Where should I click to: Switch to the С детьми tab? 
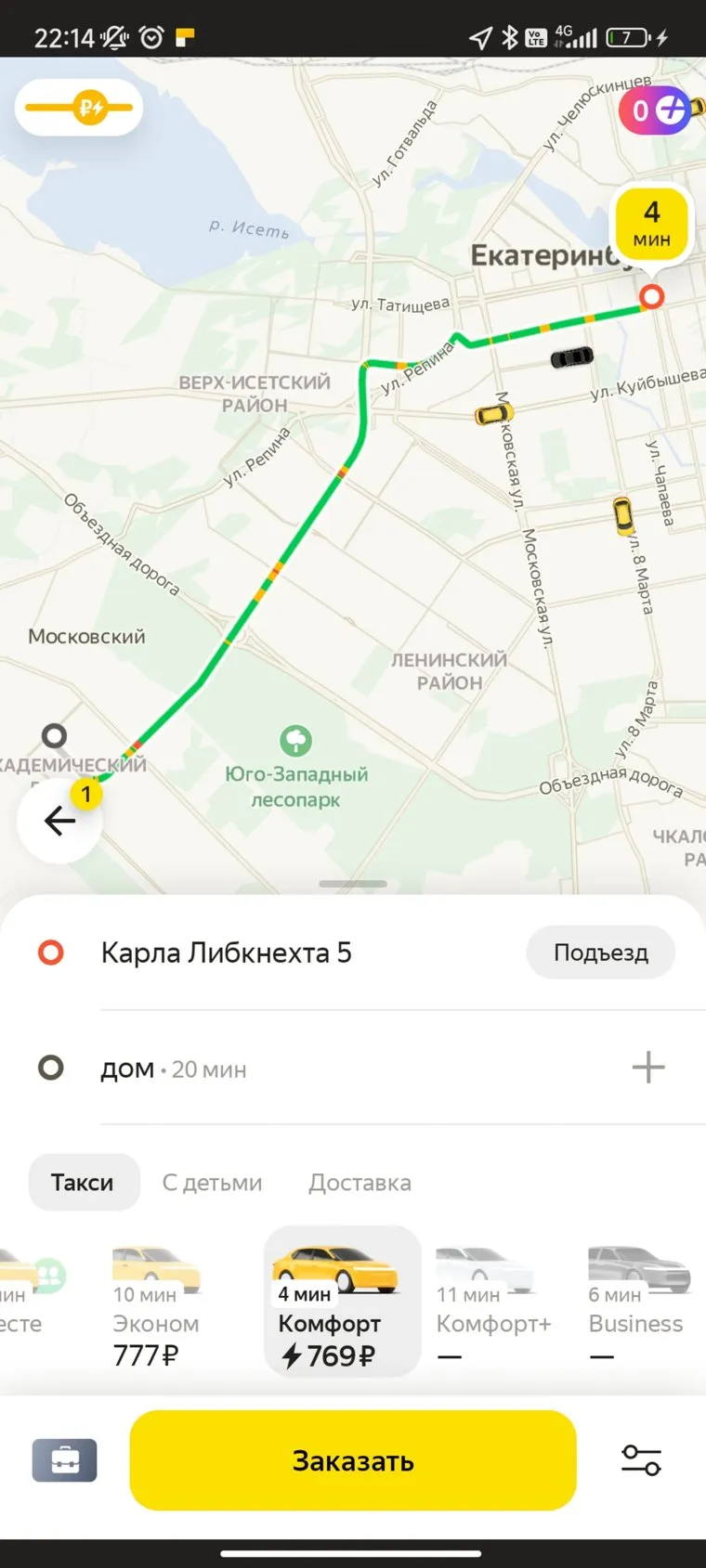[x=212, y=1183]
